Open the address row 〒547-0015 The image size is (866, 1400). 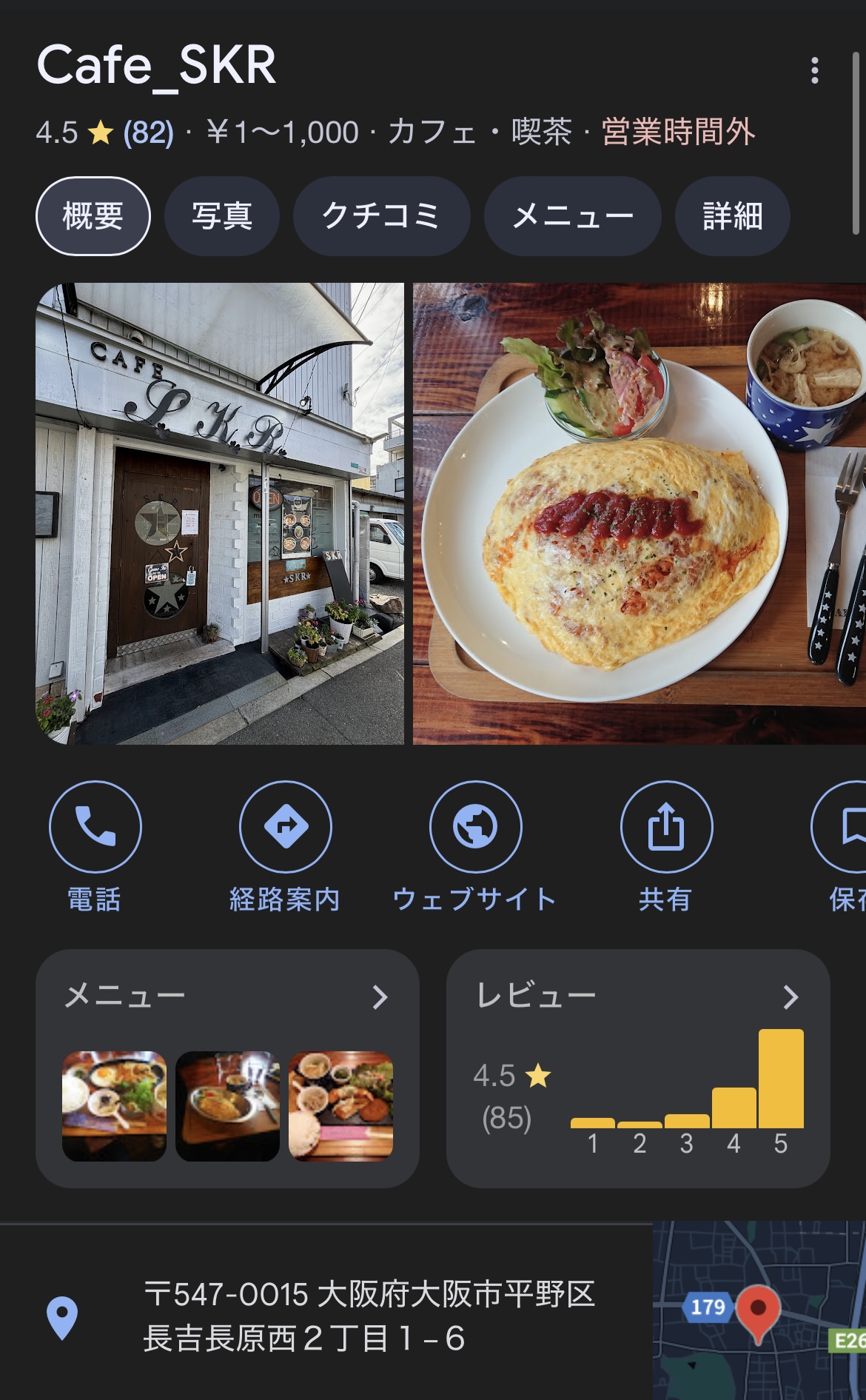(x=369, y=1316)
